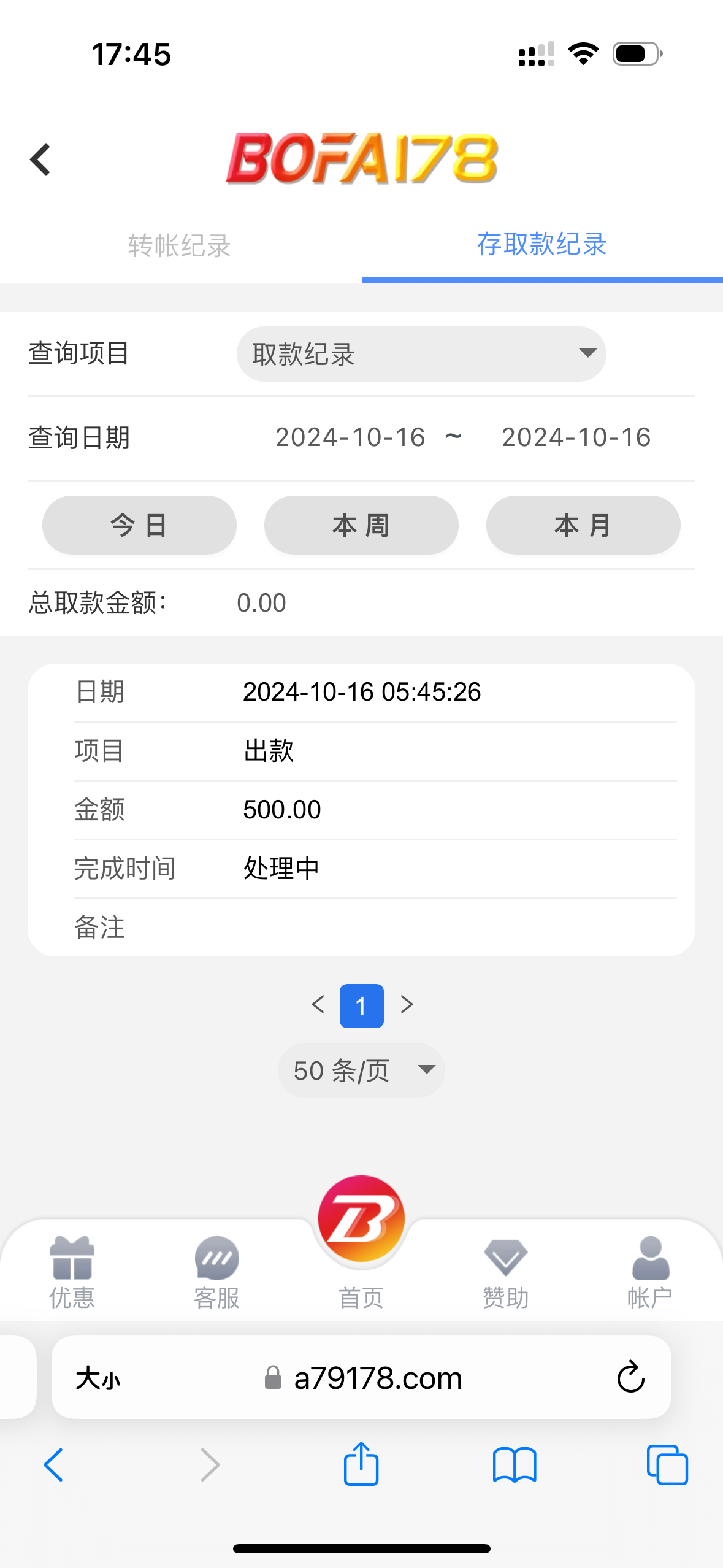Image resolution: width=723 pixels, height=1568 pixels.
Task: Filter records by 今日
Action: [x=139, y=525]
